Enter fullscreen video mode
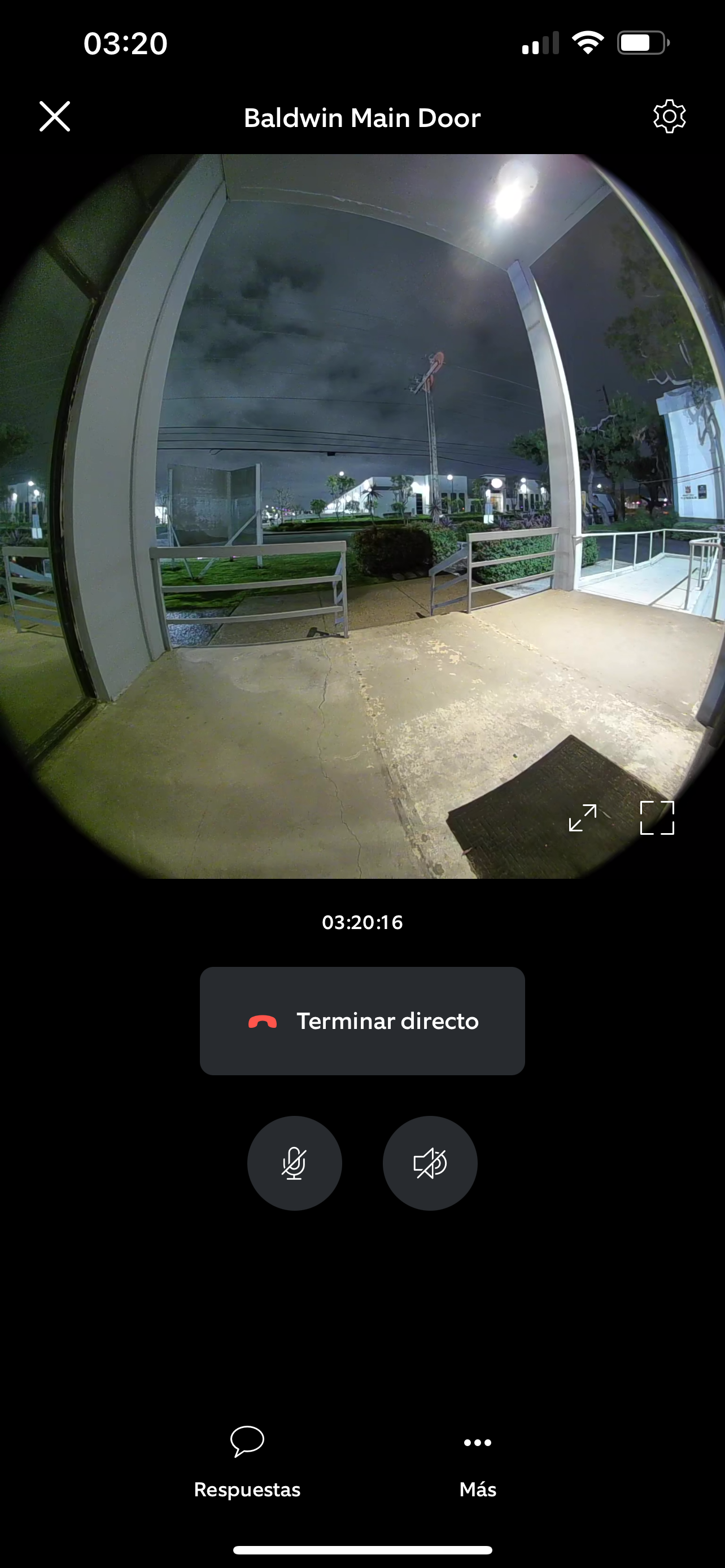725x1568 pixels. point(657,817)
